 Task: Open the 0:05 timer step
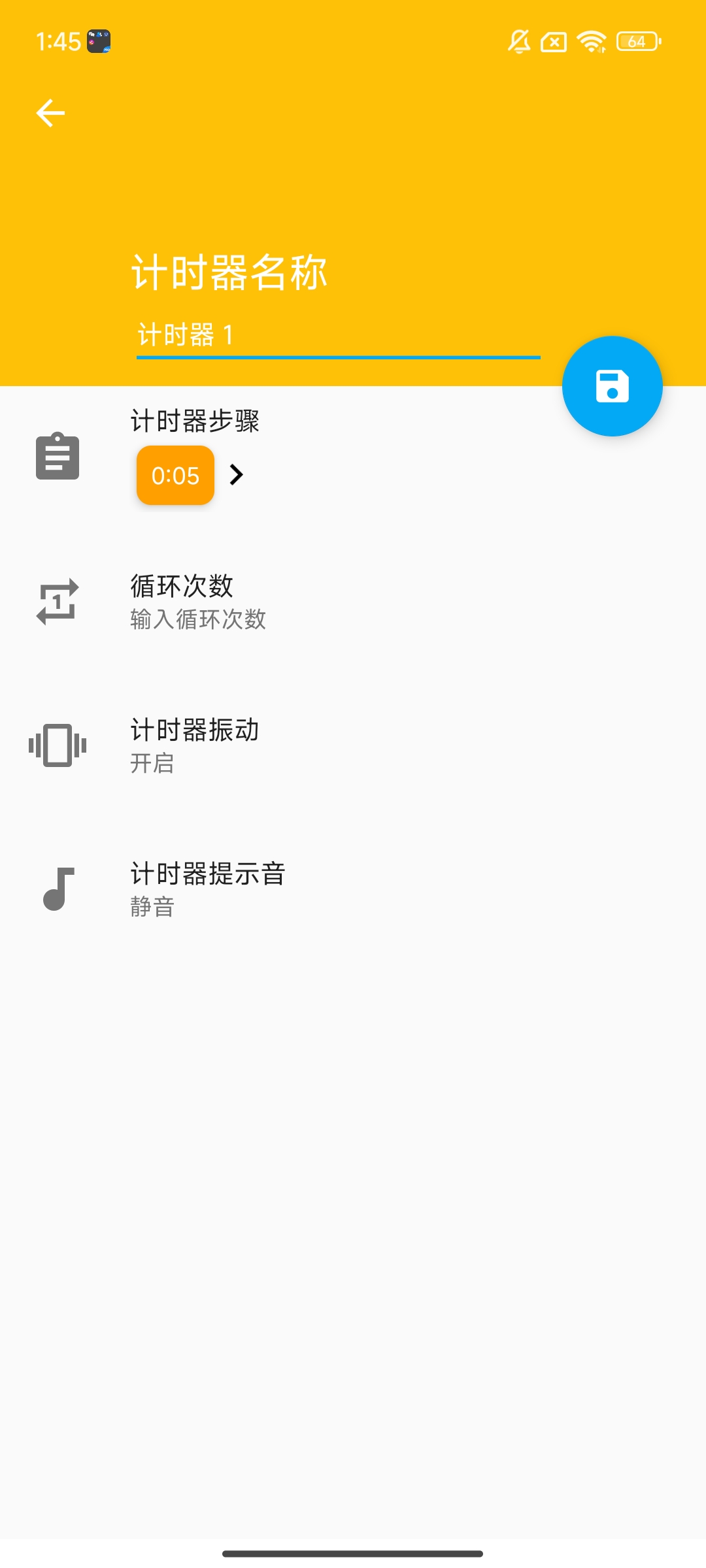175,476
